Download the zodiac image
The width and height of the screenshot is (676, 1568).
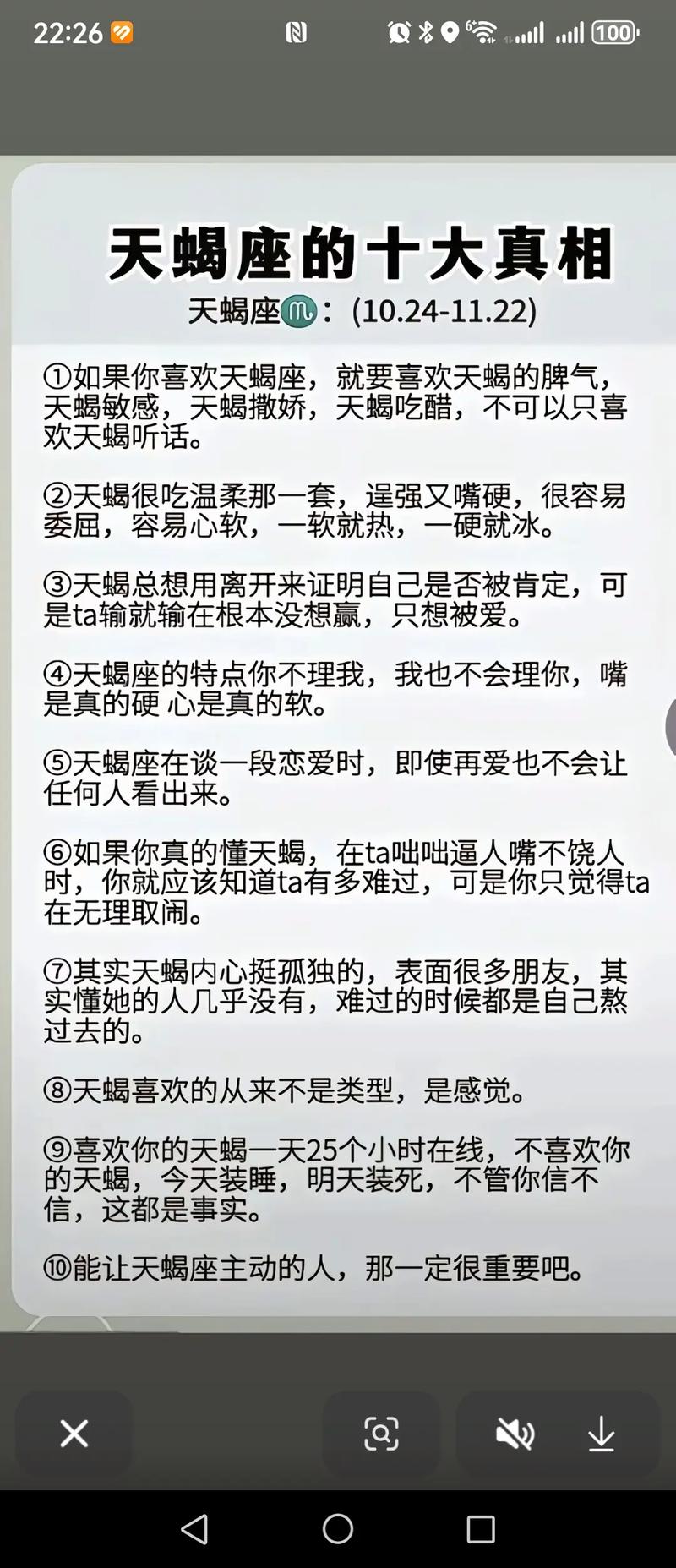click(x=602, y=1434)
